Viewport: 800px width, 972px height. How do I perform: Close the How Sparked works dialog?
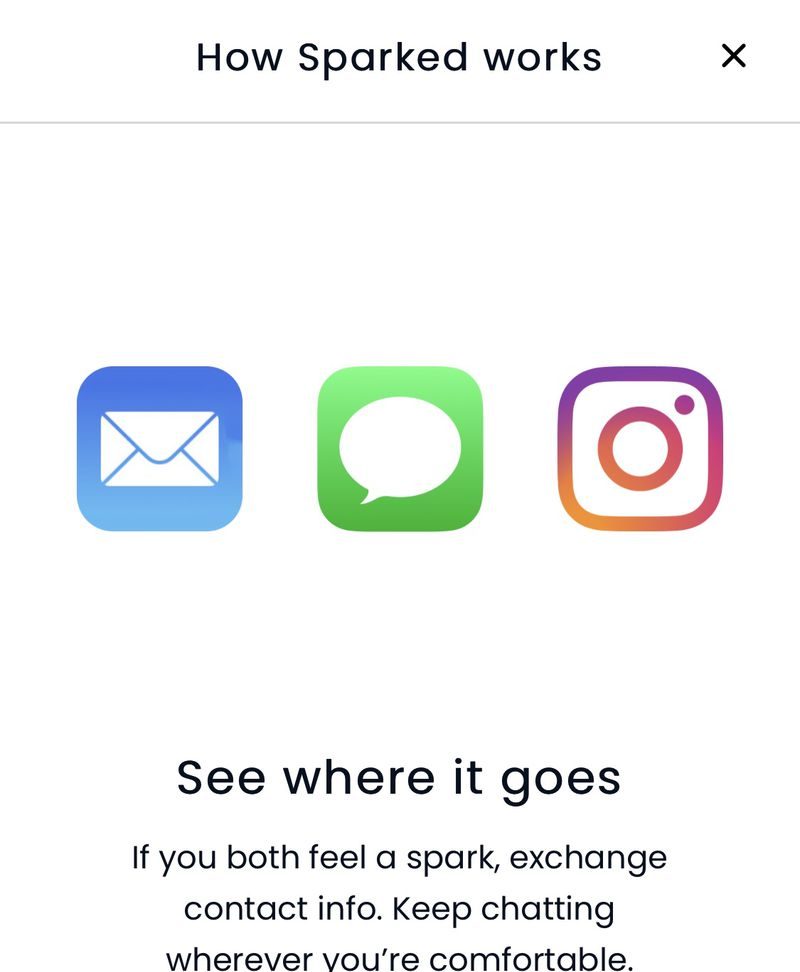tap(733, 56)
